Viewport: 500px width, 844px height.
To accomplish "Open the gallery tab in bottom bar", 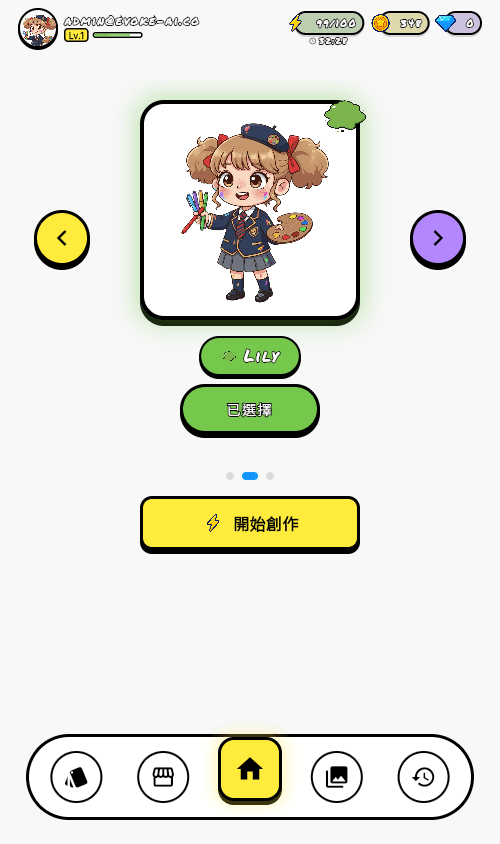I will [x=337, y=777].
